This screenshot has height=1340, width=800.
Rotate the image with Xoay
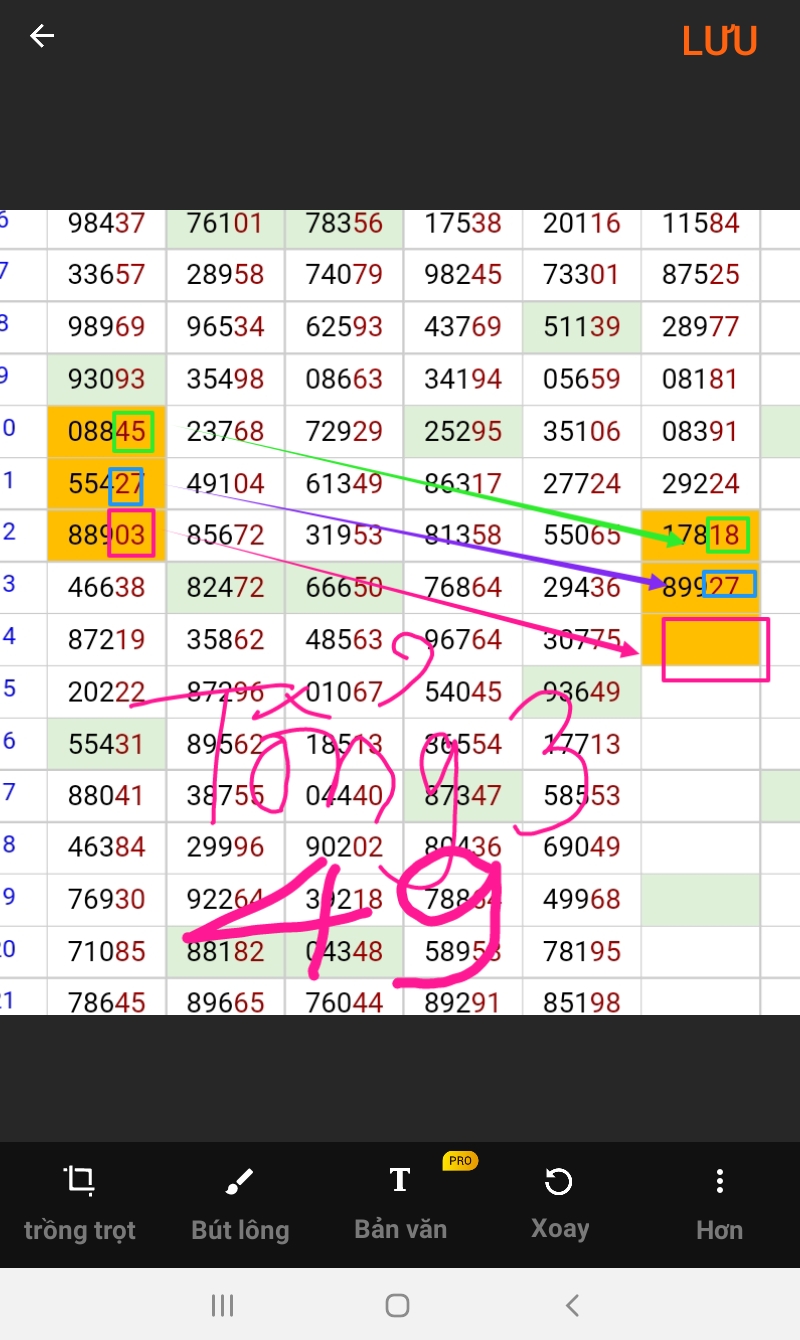559,1203
